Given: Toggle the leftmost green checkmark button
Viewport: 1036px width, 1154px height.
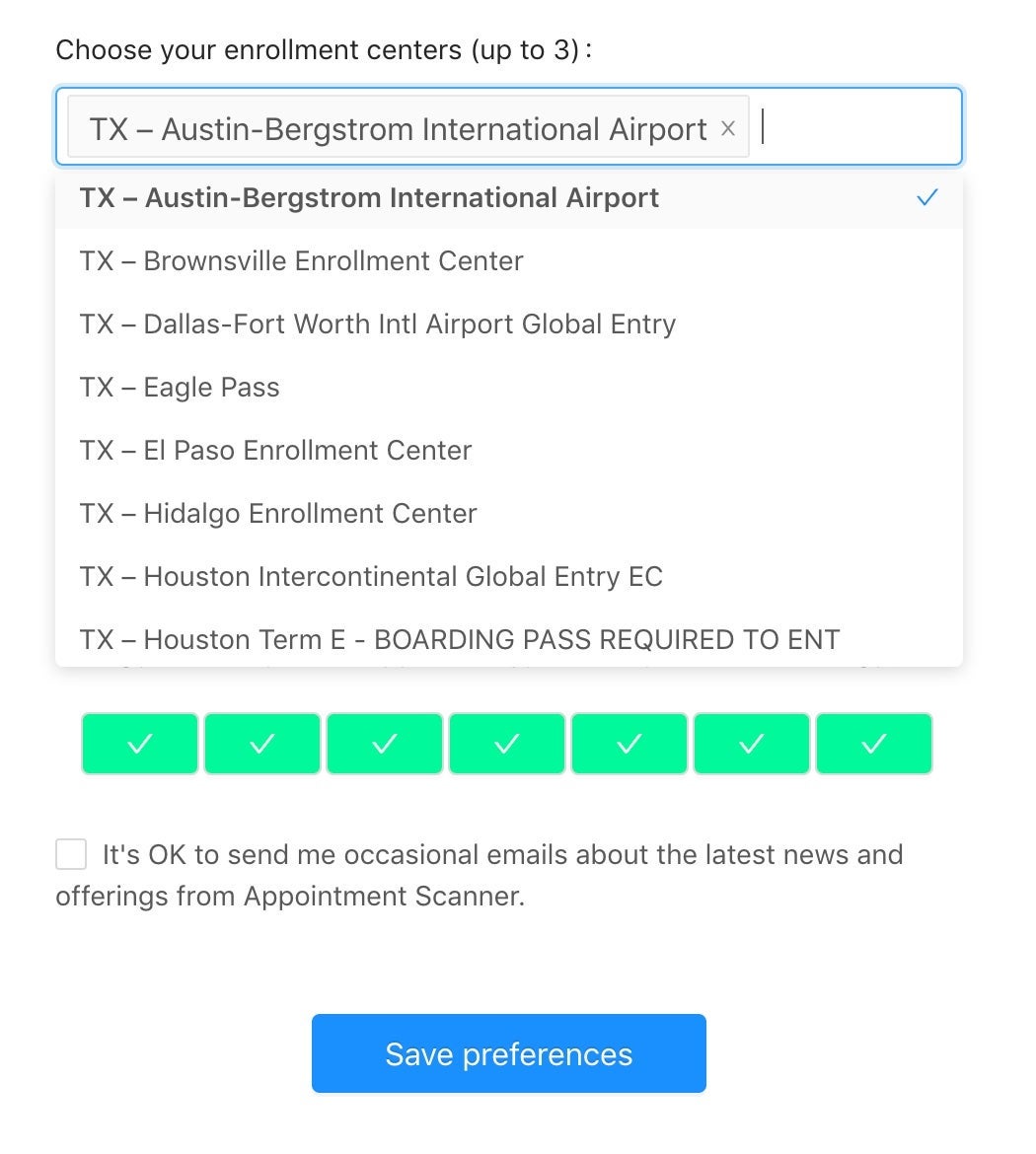Looking at the screenshot, I should 139,744.
